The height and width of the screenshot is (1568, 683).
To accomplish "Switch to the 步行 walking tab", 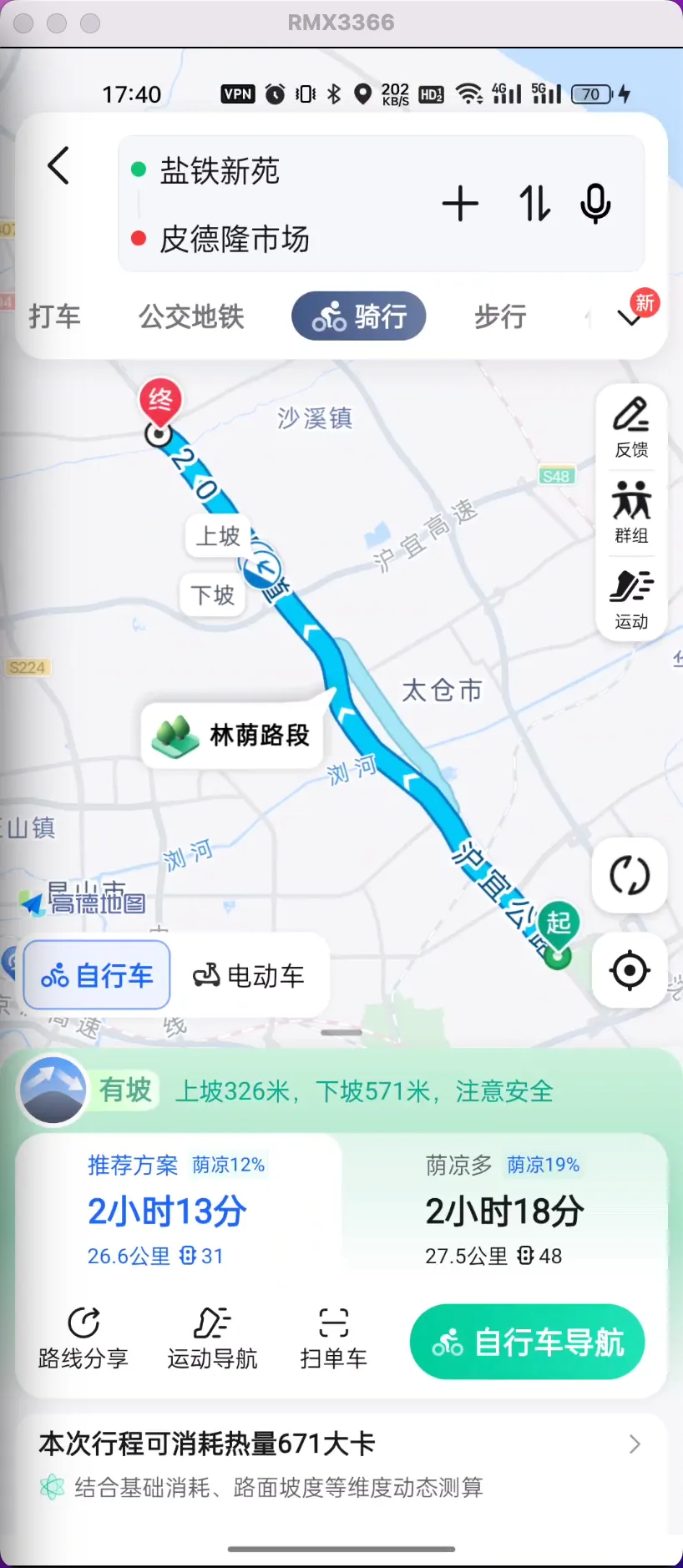I will pyautogui.click(x=499, y=316).
